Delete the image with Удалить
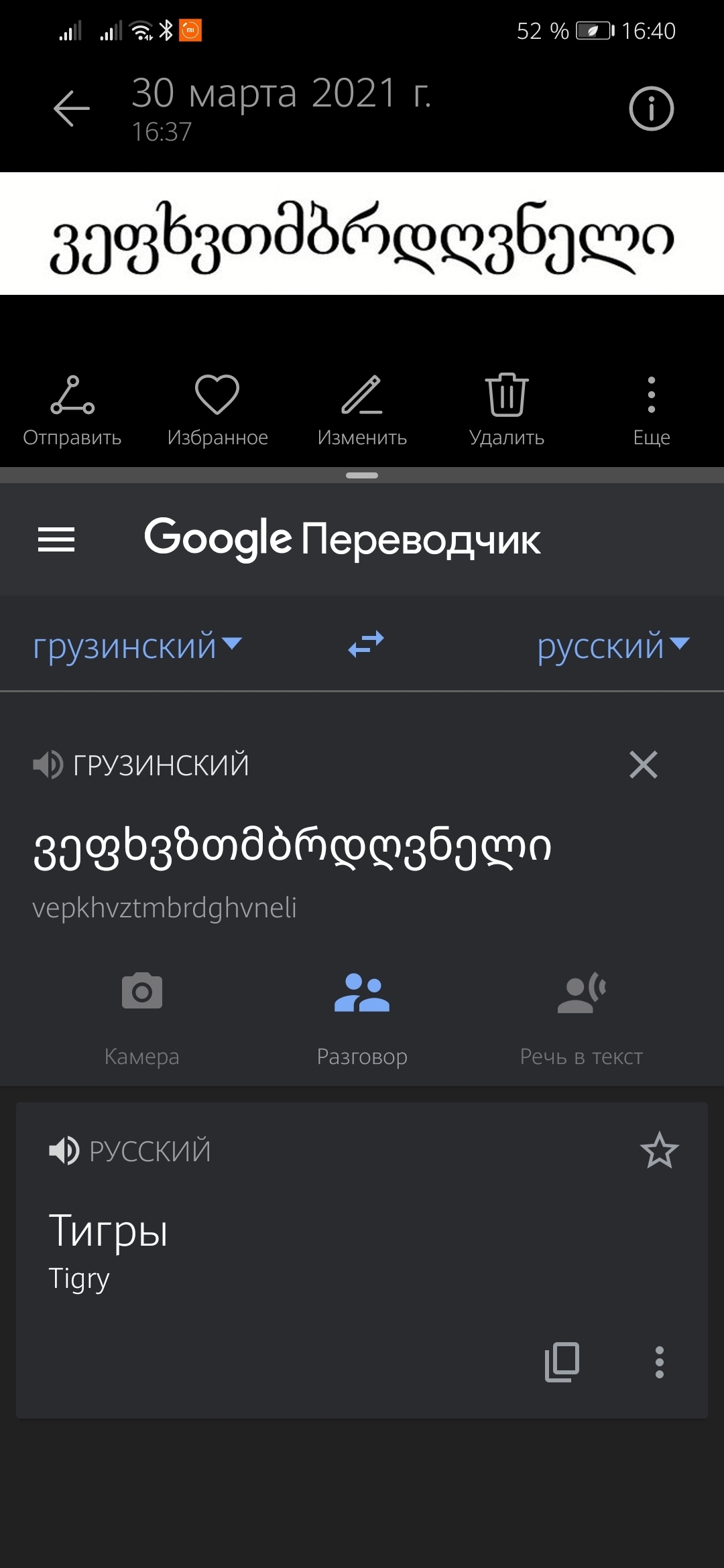This screenshot has width=724, height=1568. click(x=507, y=410)
